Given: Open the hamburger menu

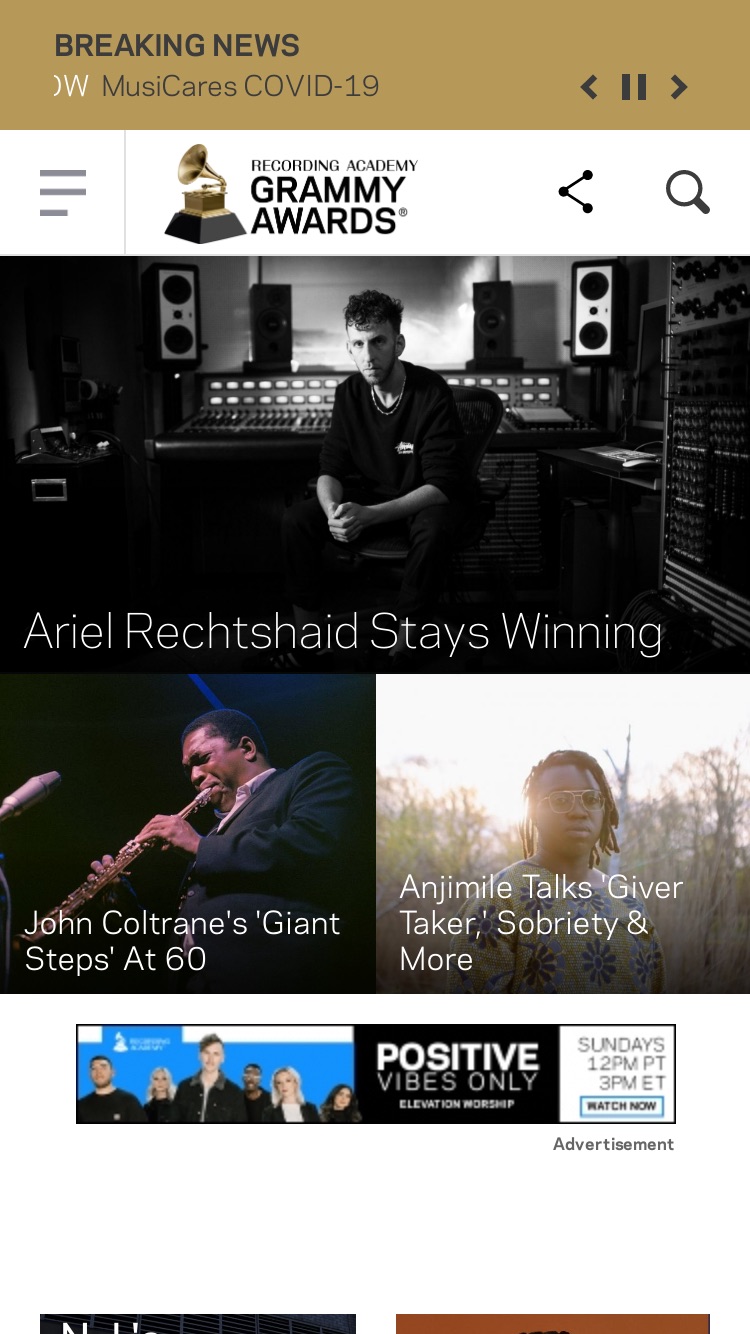Looking at the screenshot, I should pyautogui.click(x=62, y=192).
